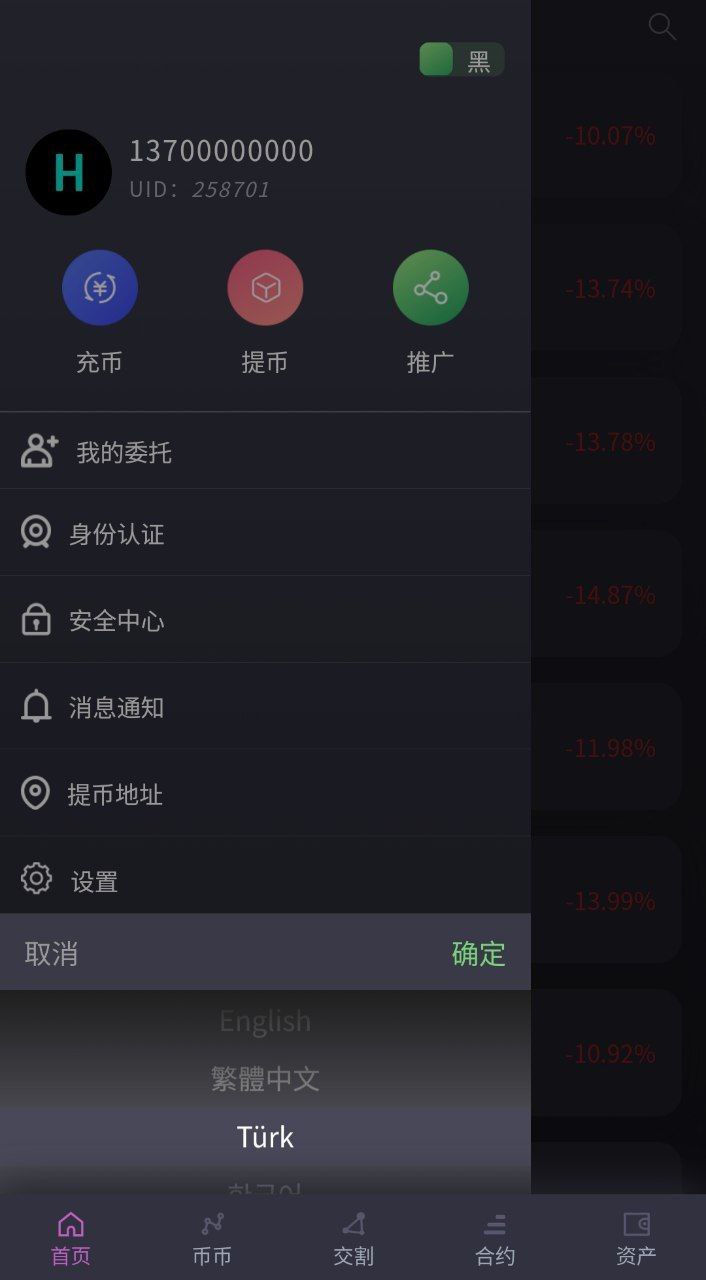
Task: Tap the profile avatar with letter H
Action: click(x=68, y=172)
